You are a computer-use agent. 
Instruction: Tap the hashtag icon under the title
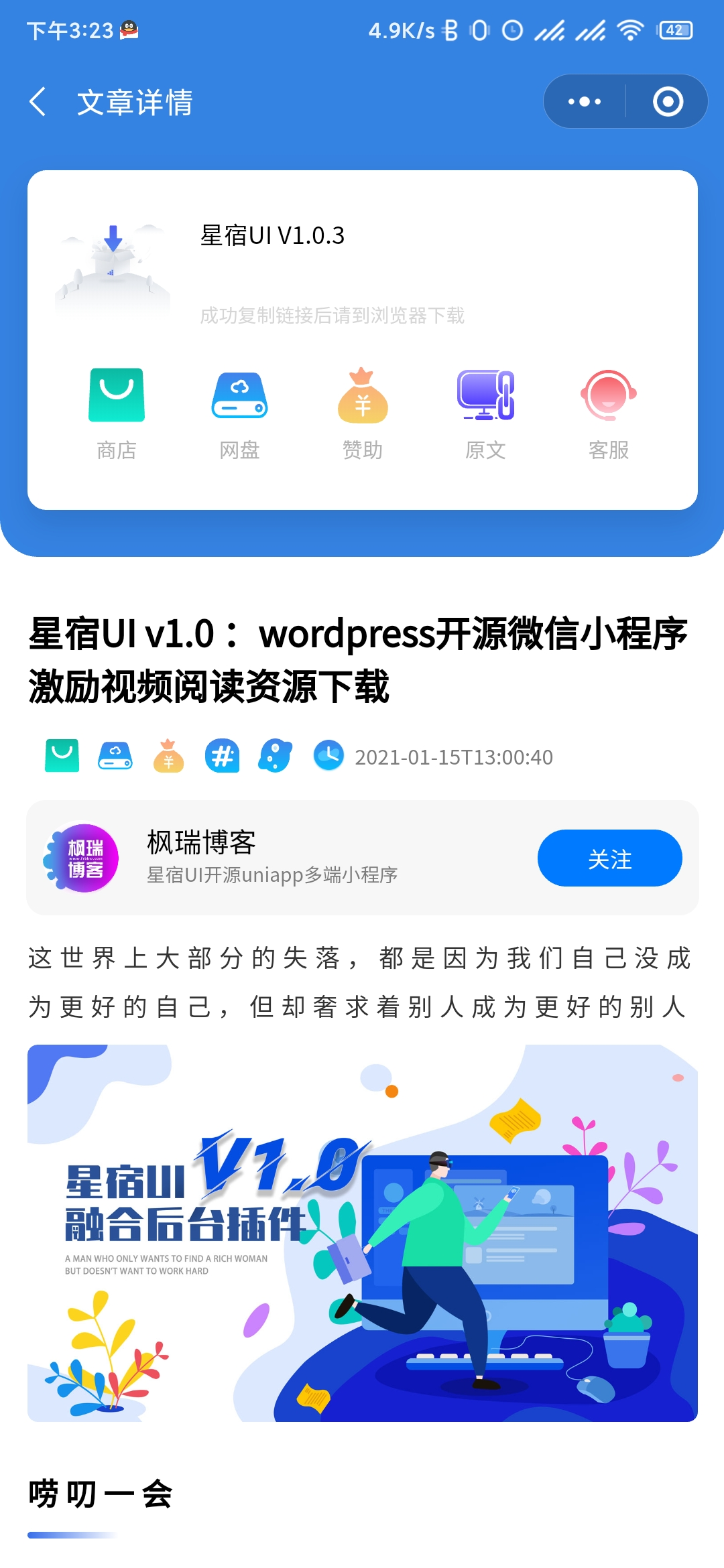(x=222, y=757)
